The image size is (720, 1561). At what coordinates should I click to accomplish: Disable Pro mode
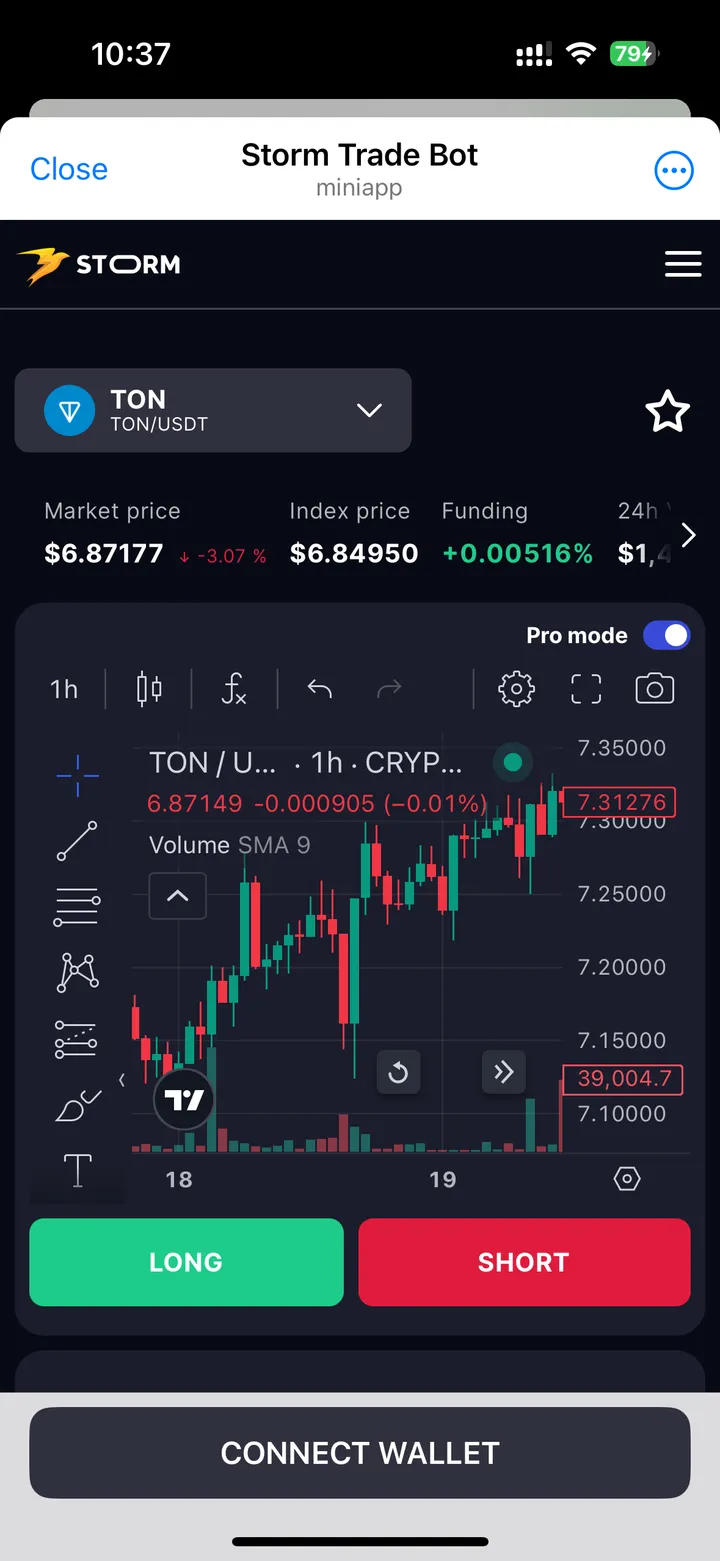tap(666, 635)
